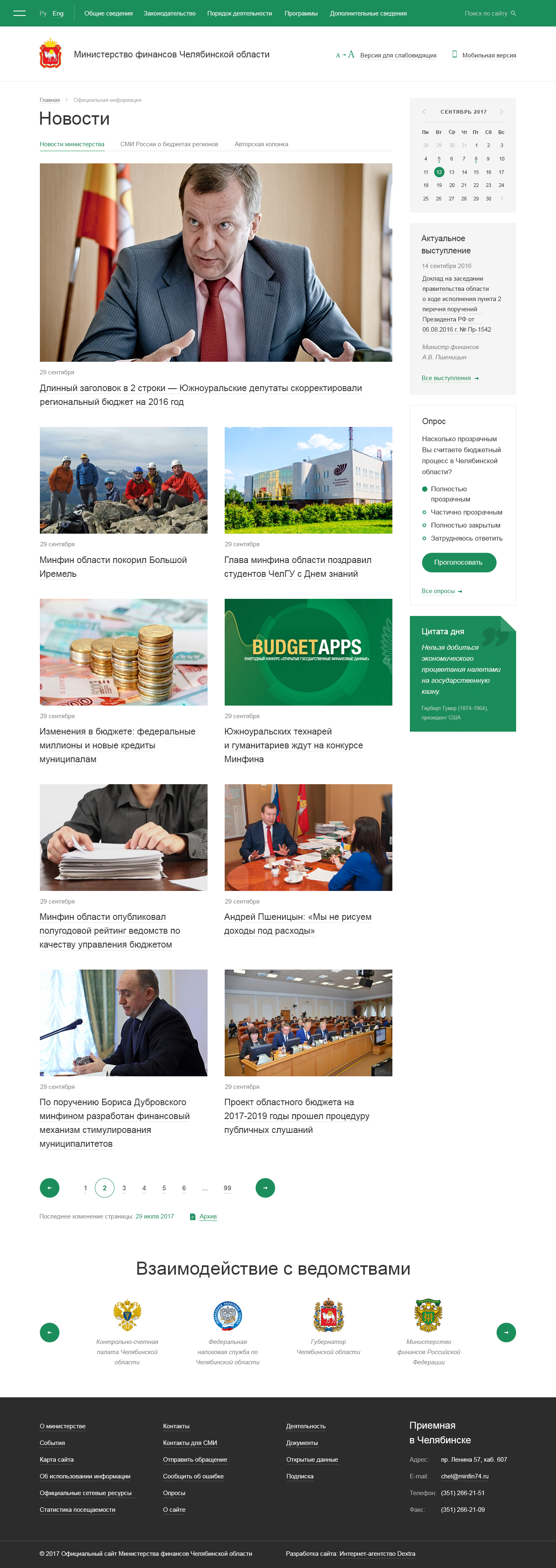556x1568 pixels.
Task: Go to the next news page arrow
Action: tap(265, 1188)
